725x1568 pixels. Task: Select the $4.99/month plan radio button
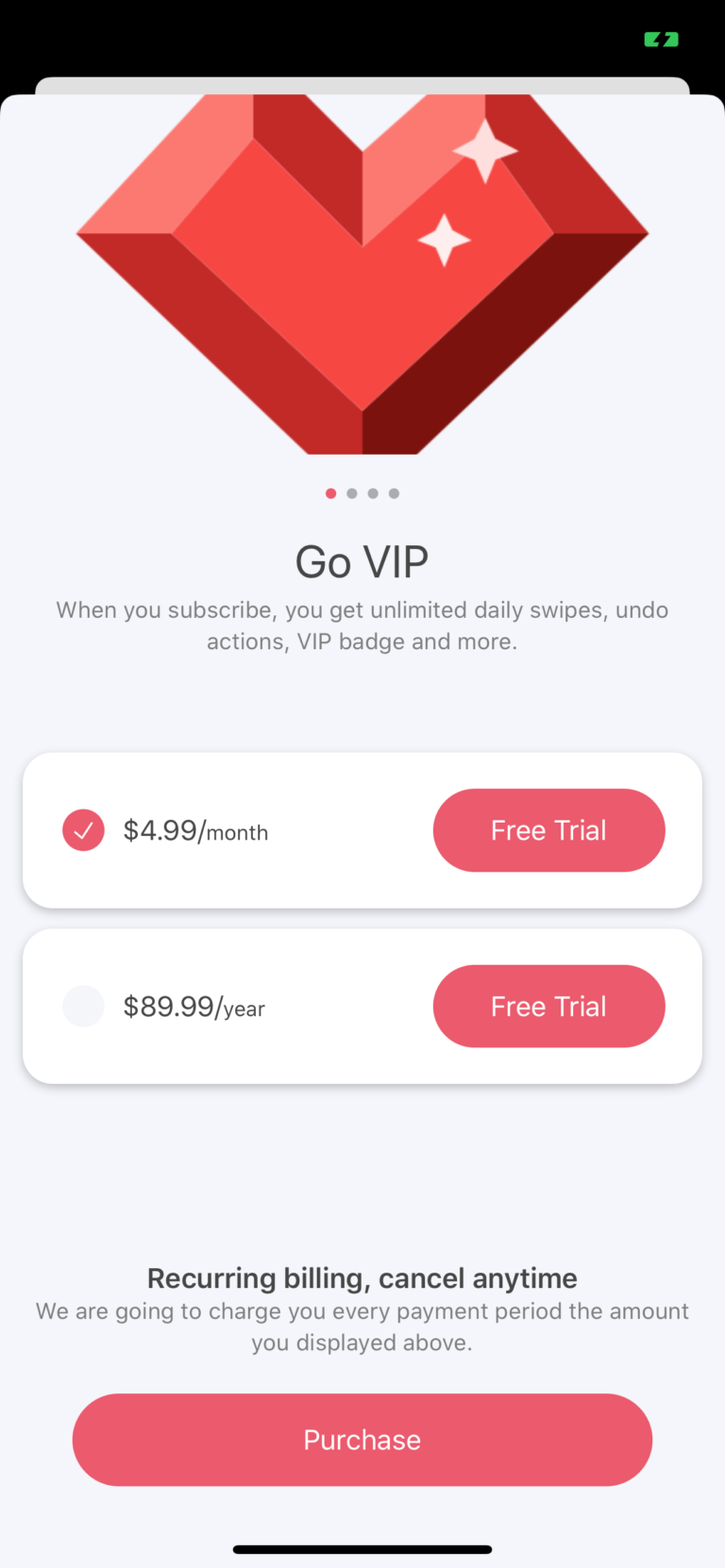(83, 830)
